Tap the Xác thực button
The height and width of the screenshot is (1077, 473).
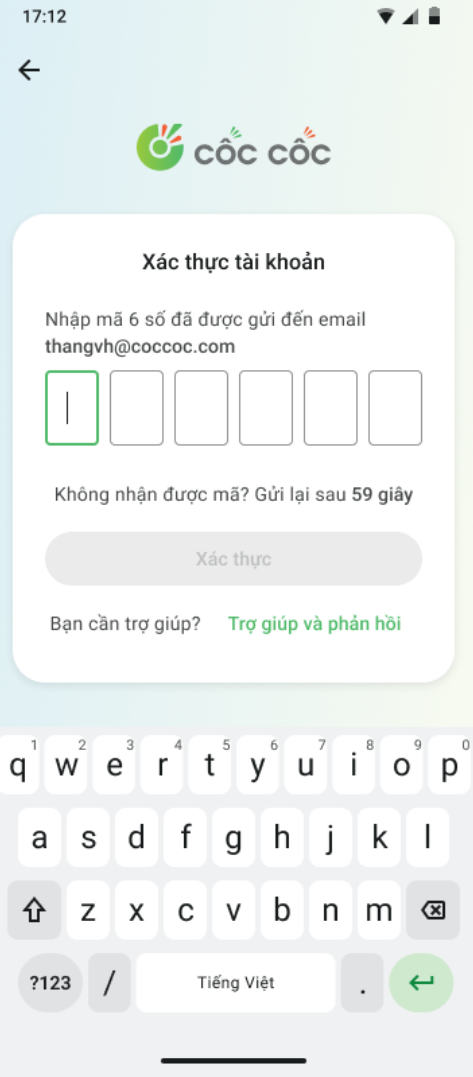coord(233,558)
